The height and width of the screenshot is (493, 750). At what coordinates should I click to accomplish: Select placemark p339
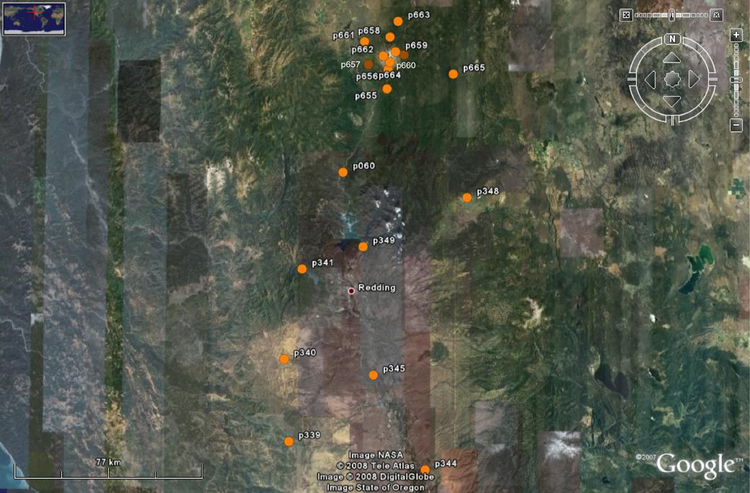tap(289, 441)
